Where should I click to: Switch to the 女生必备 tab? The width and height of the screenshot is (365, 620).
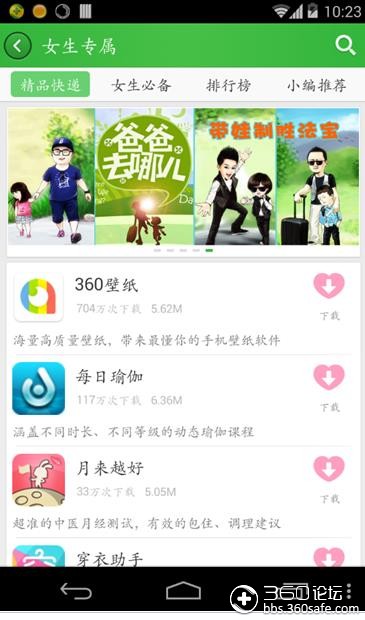point(141,85)
